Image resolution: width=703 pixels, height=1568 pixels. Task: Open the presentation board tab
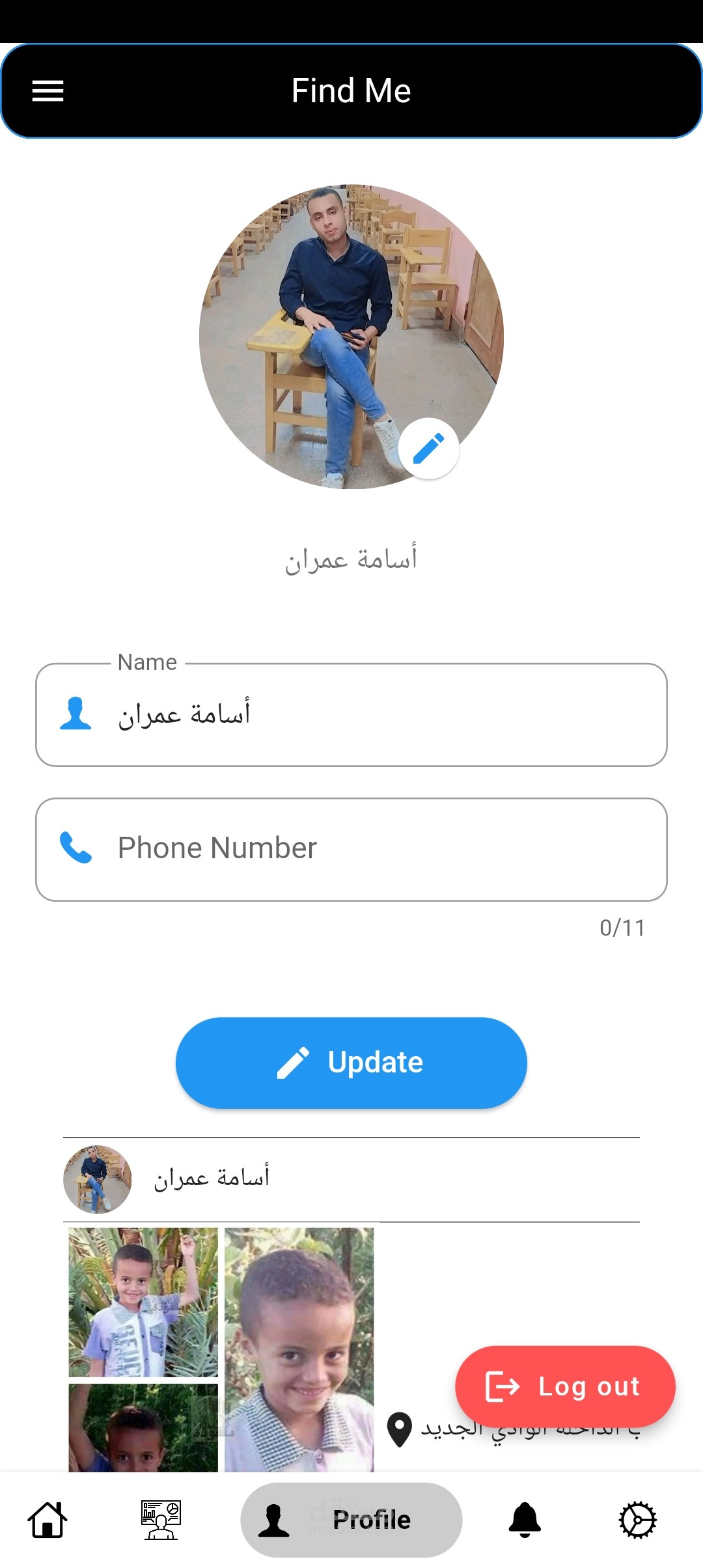[x=161, y=1520]
